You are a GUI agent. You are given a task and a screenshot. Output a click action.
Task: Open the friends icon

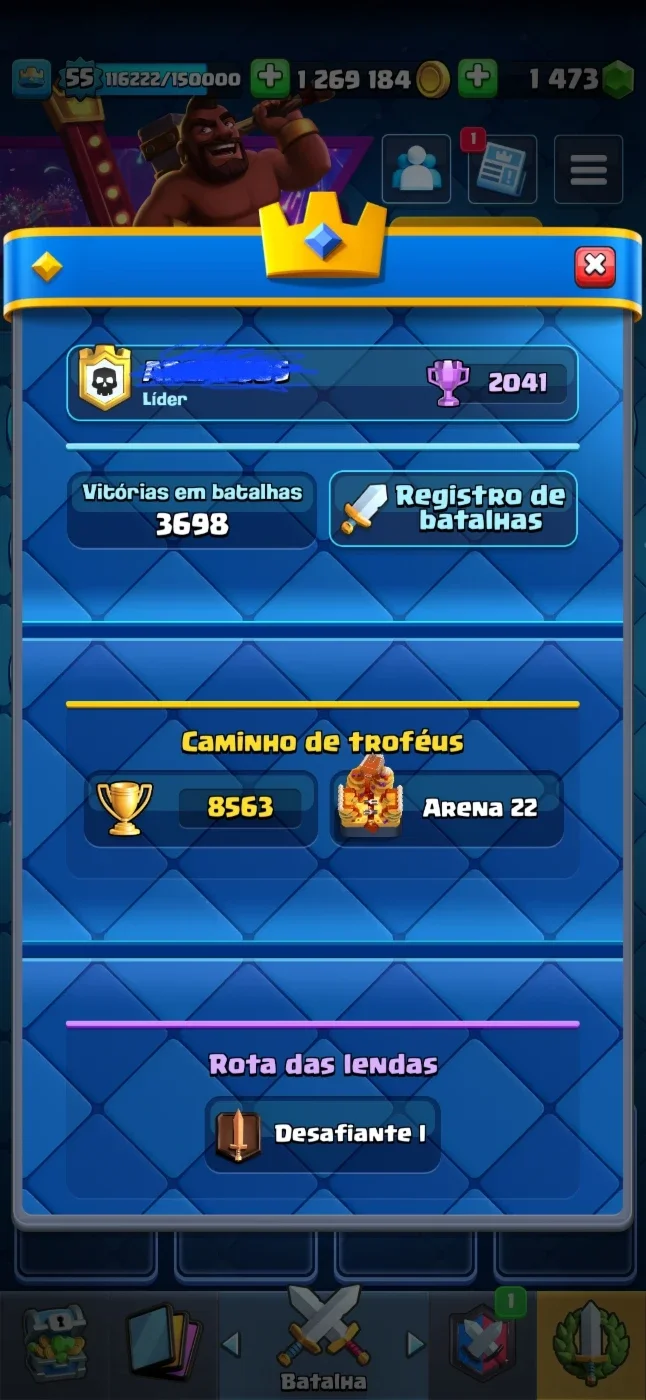pos(416,170)
